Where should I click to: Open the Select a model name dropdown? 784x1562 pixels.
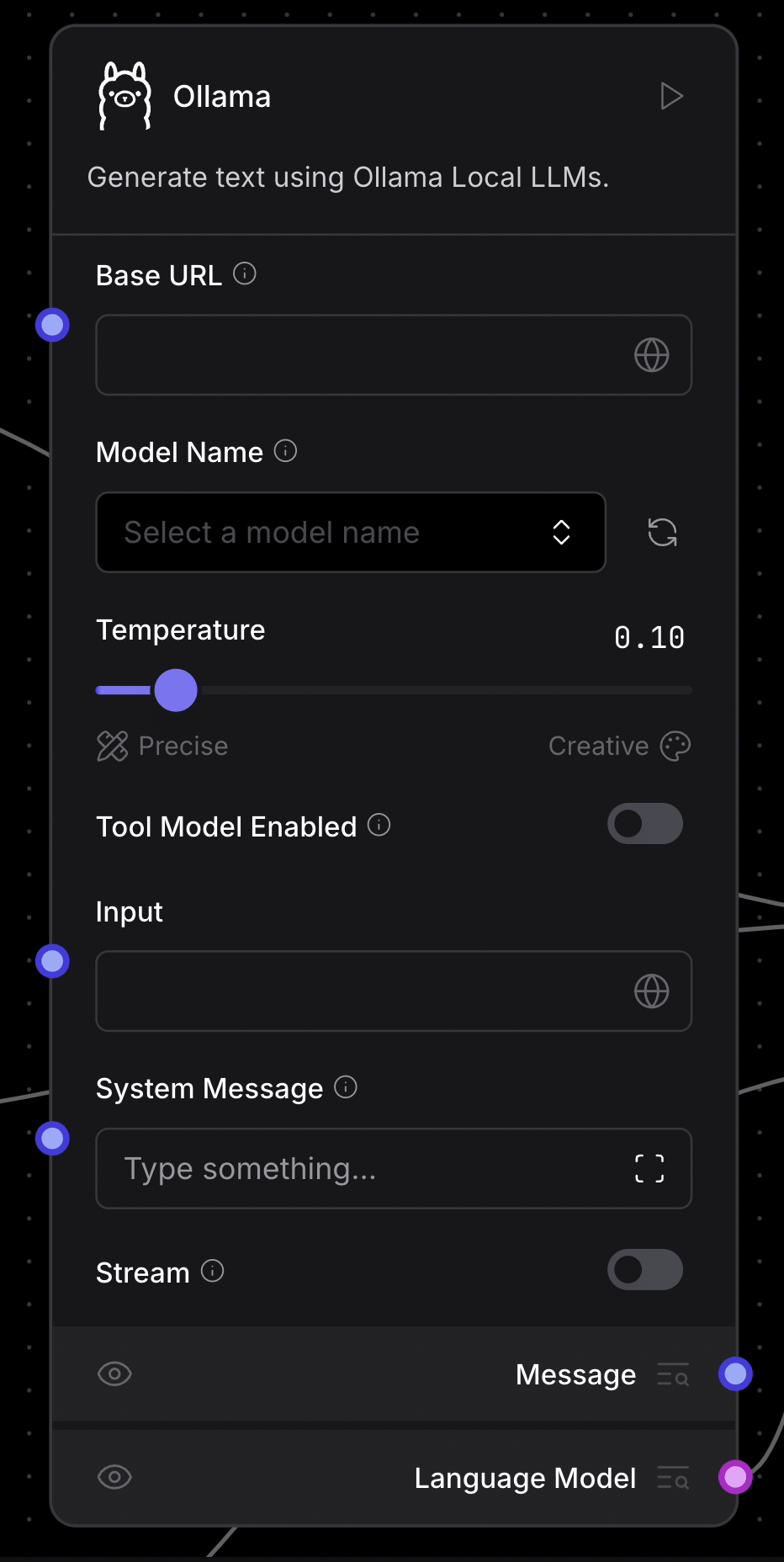350,532
